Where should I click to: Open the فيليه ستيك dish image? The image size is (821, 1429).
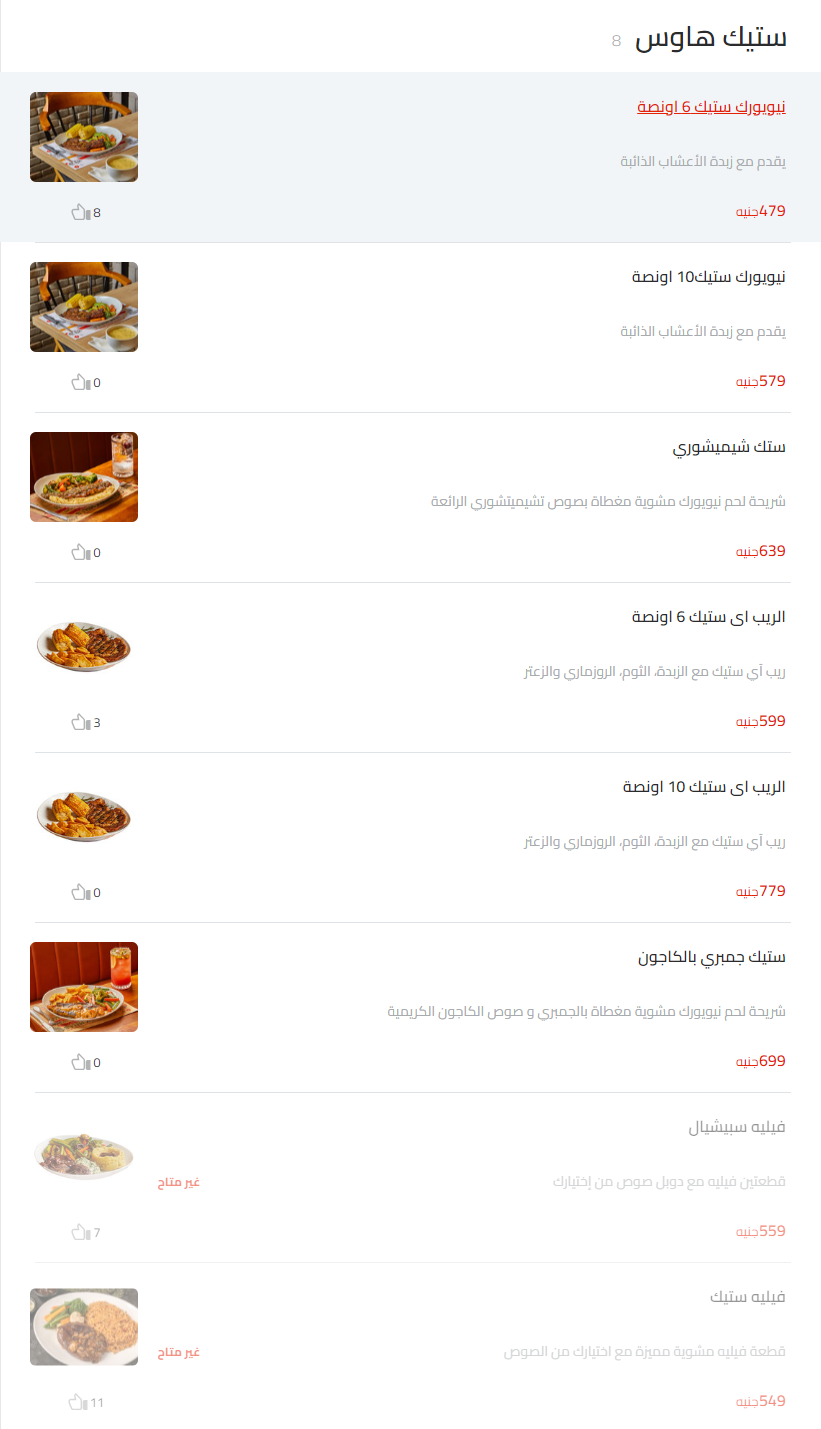pyautogui.click(x=84, y=1327)
